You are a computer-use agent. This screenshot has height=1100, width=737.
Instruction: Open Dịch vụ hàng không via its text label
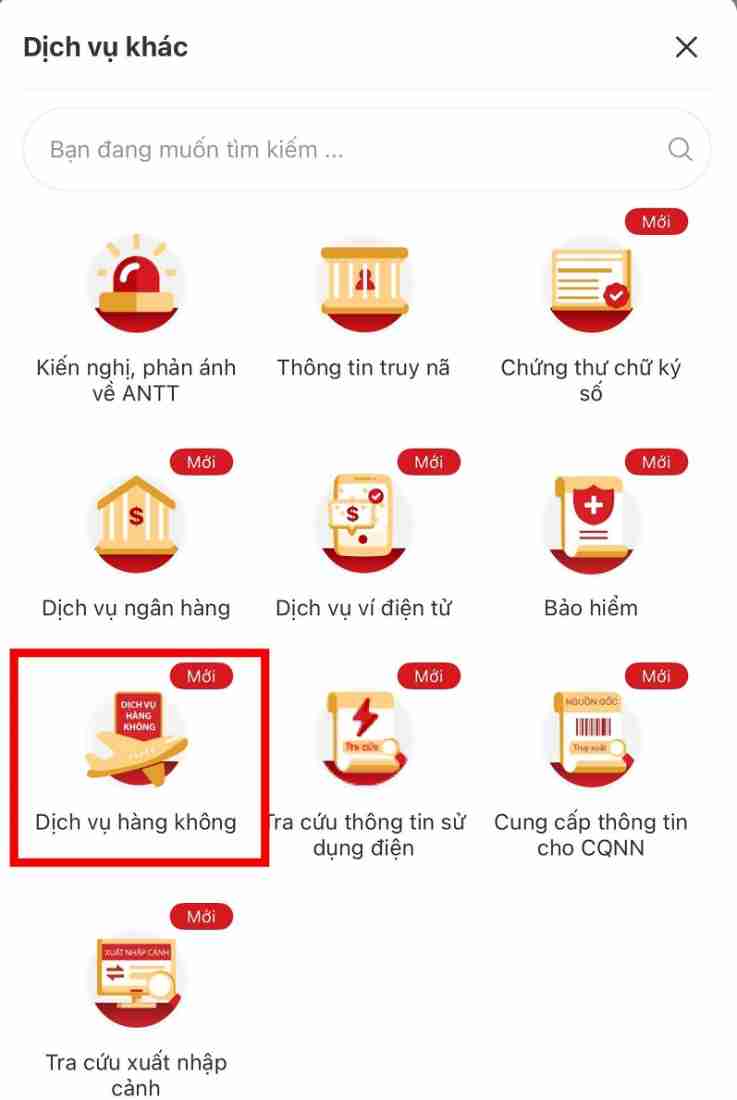coord(137,821)
